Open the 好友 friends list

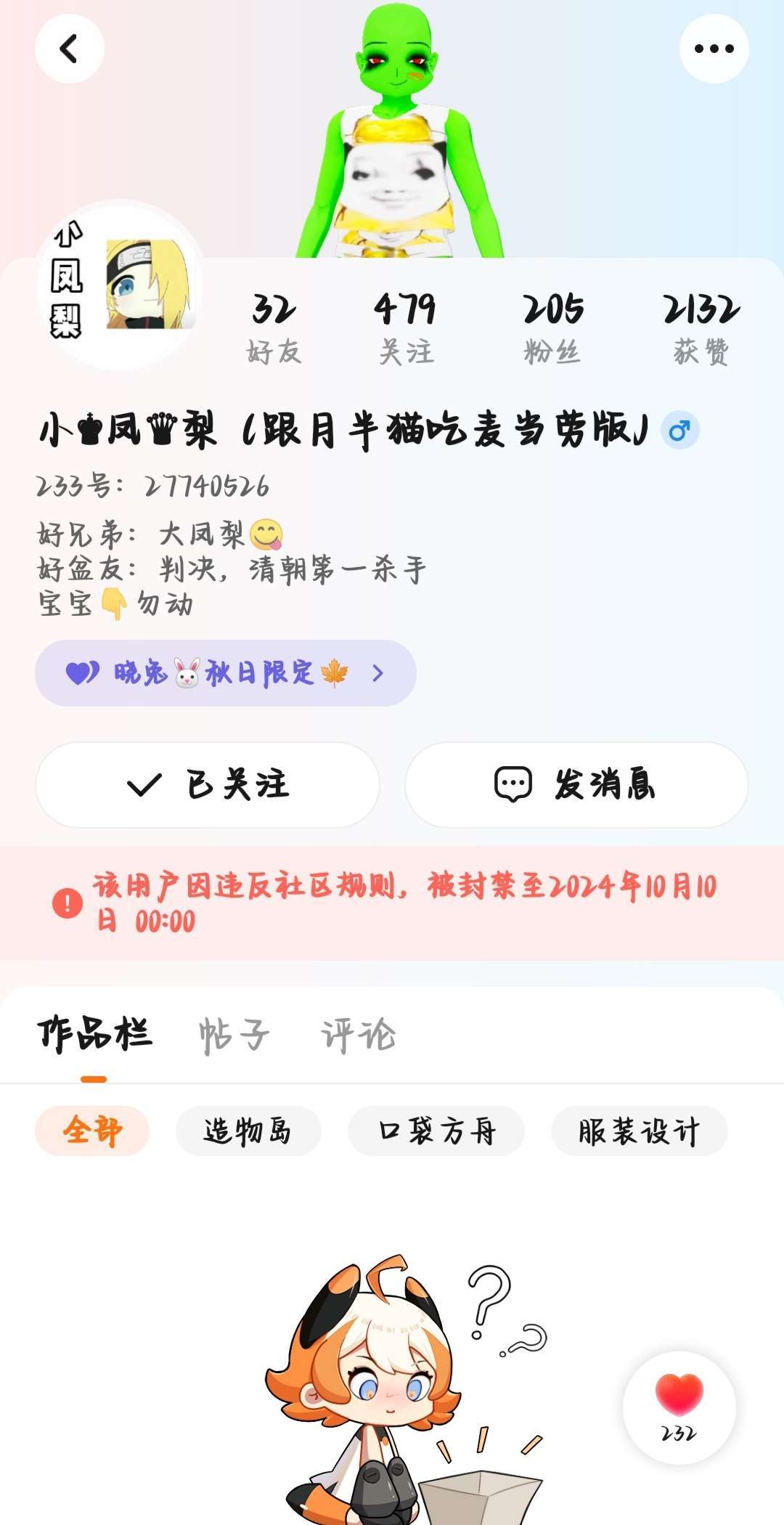pyautogui.click(x=274, y=328)
